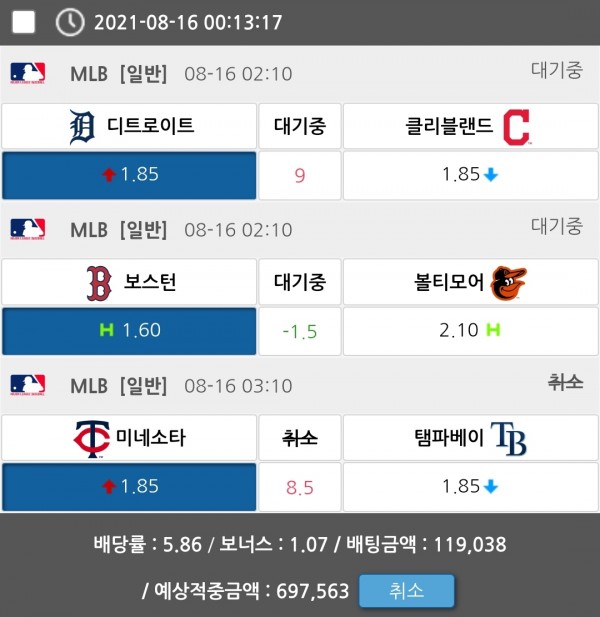
Task: Select the 클리블랜드 1.85 odds cell
Action: pyautogui.click(x=469, y=175)
